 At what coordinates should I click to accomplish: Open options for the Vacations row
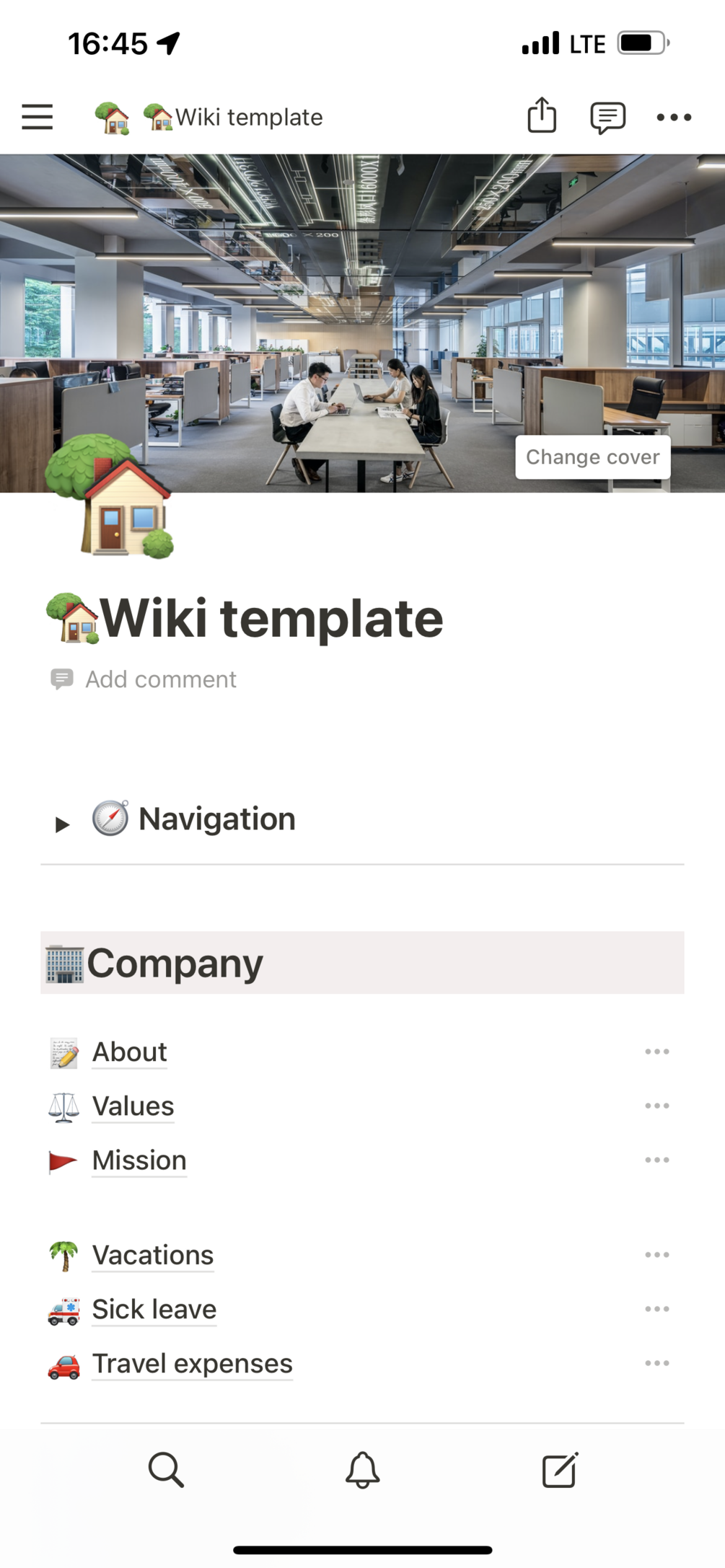[x=656, y=1256]
